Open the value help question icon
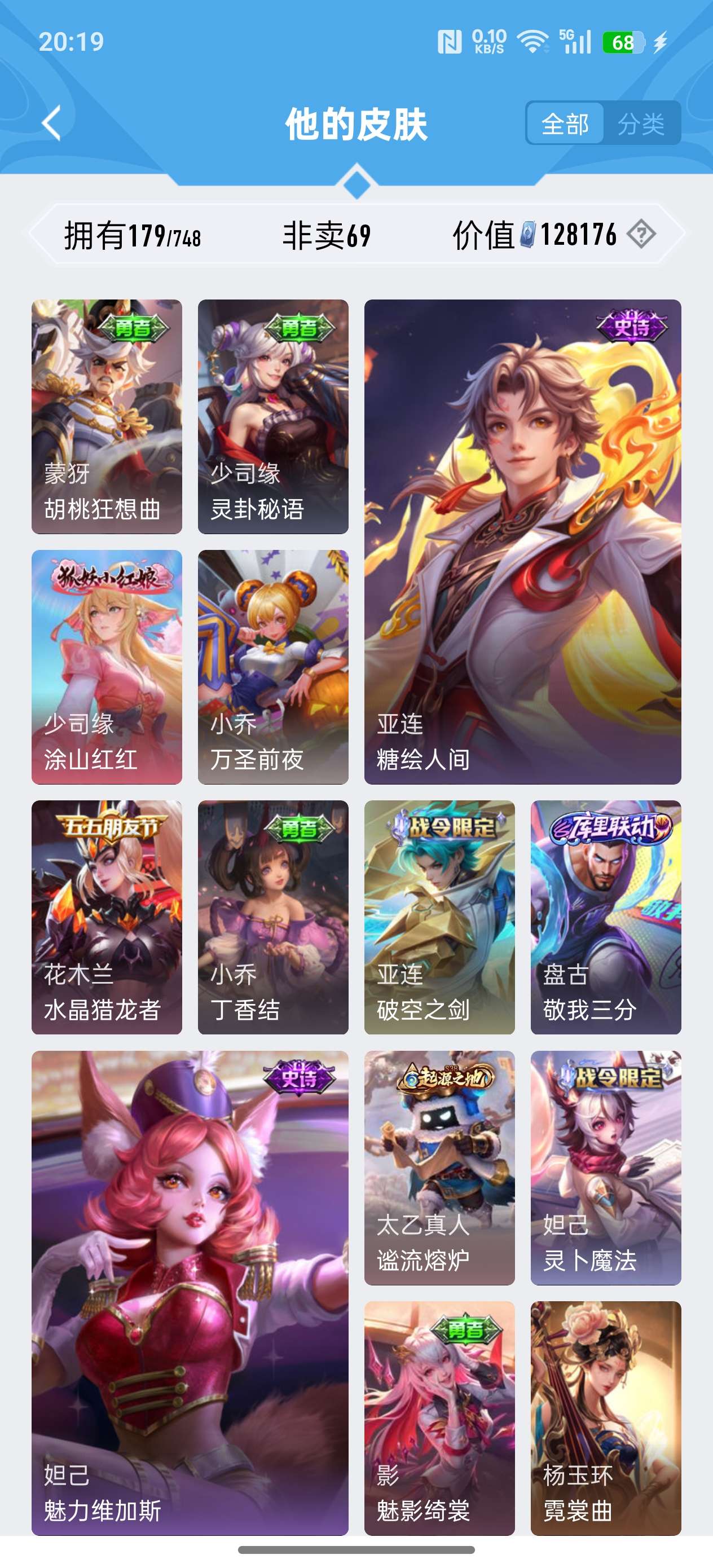Screen dimensions: 713x1568 coord(641,234)
